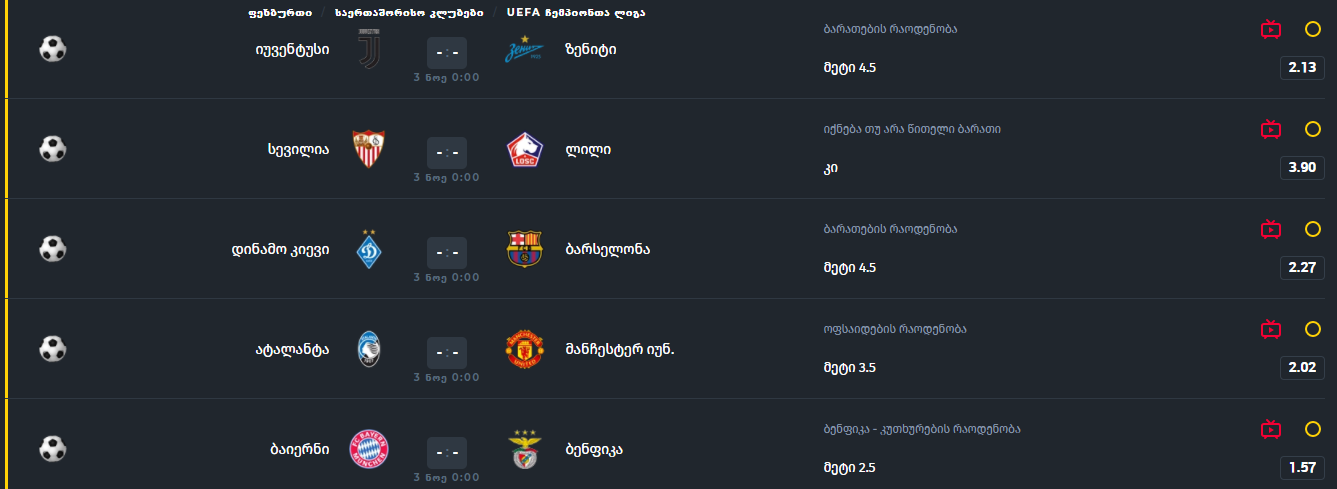Tap yellow circle icon for Juventus vs Zenit
This screenshot has height=489, width=1337.
[x=1313, y=29]
